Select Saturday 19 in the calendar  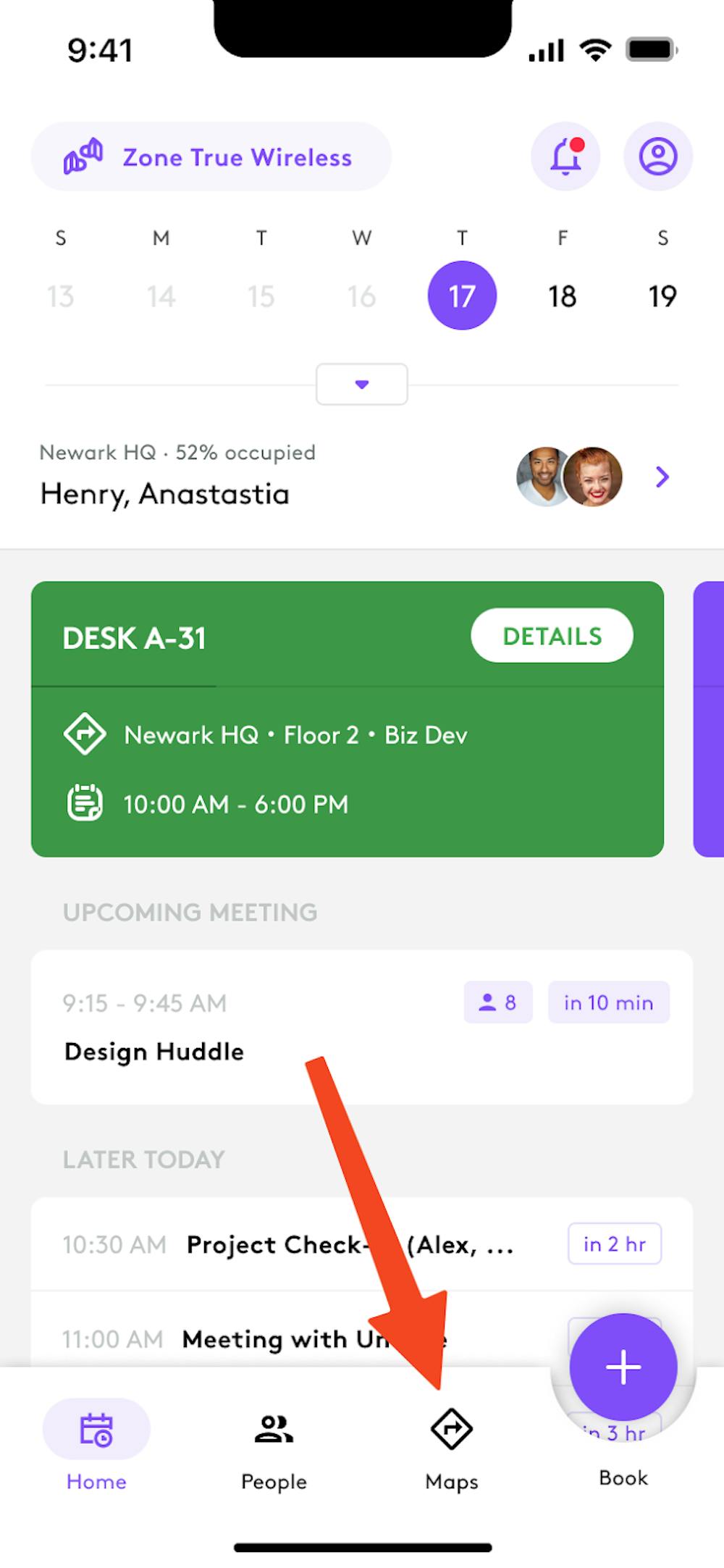coord(662,295)
